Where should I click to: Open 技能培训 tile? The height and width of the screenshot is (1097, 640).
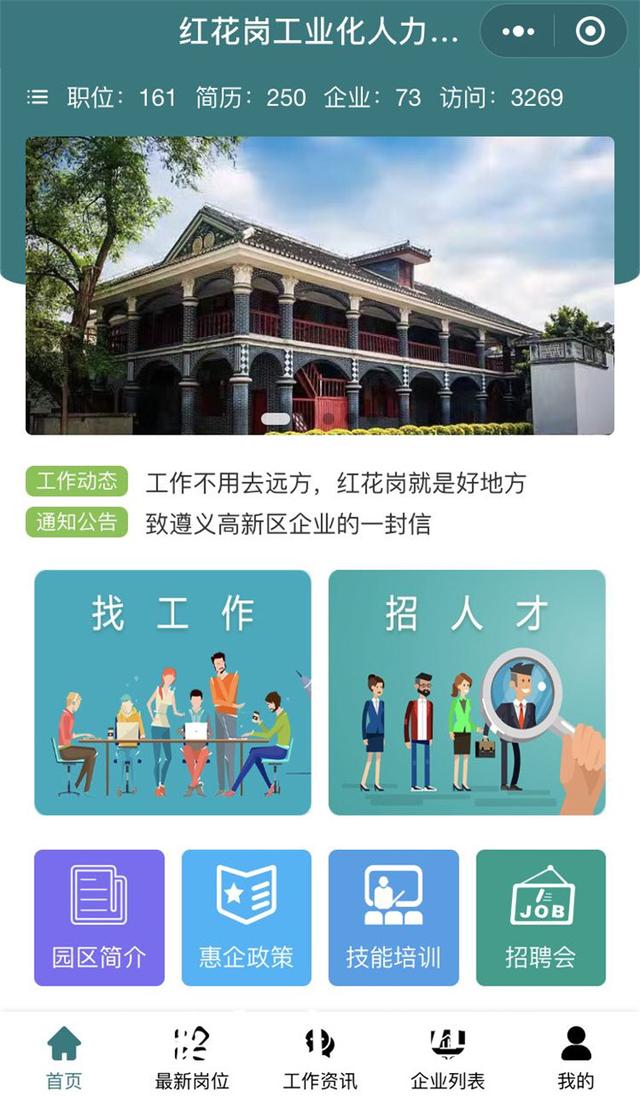[393, 917]
